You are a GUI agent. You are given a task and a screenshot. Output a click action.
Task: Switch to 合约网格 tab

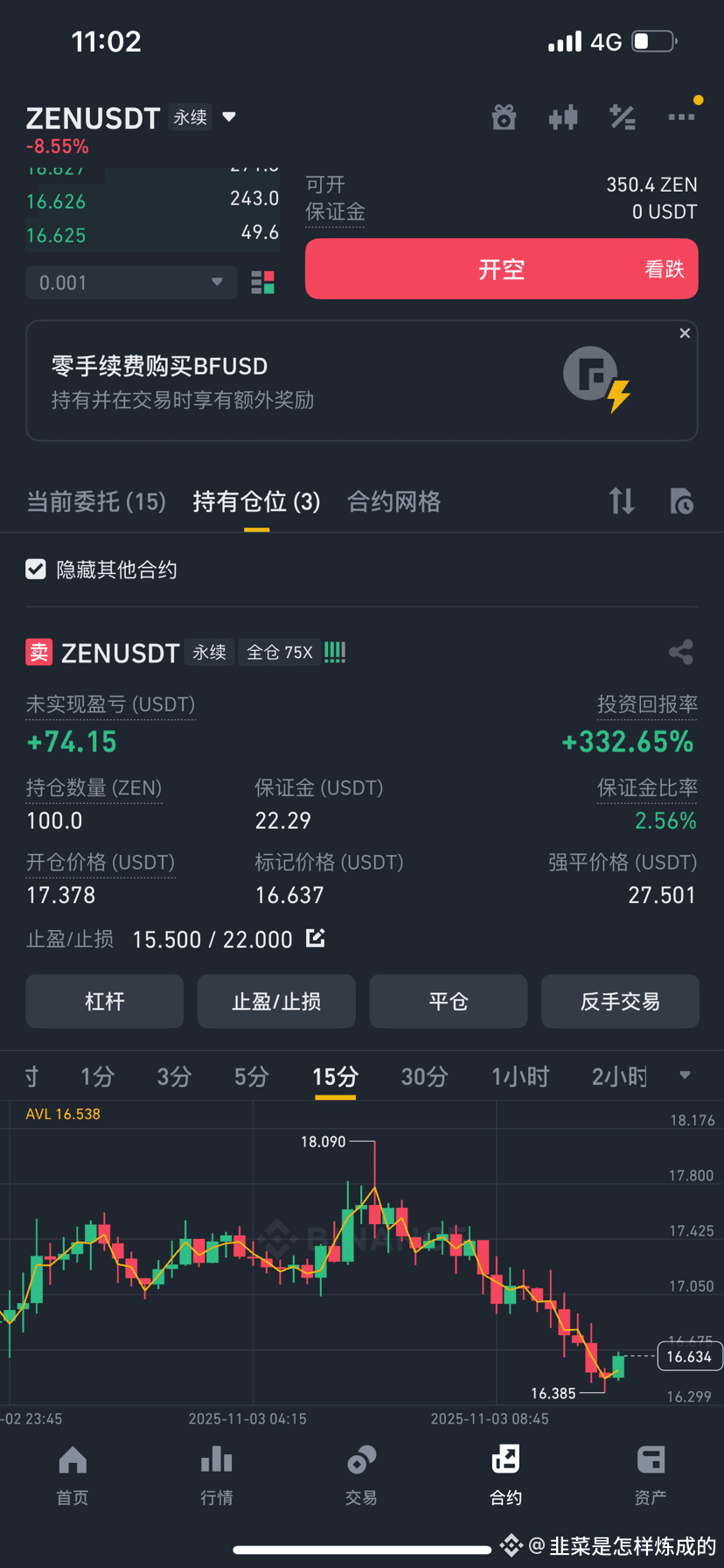[x=393, y=501]
